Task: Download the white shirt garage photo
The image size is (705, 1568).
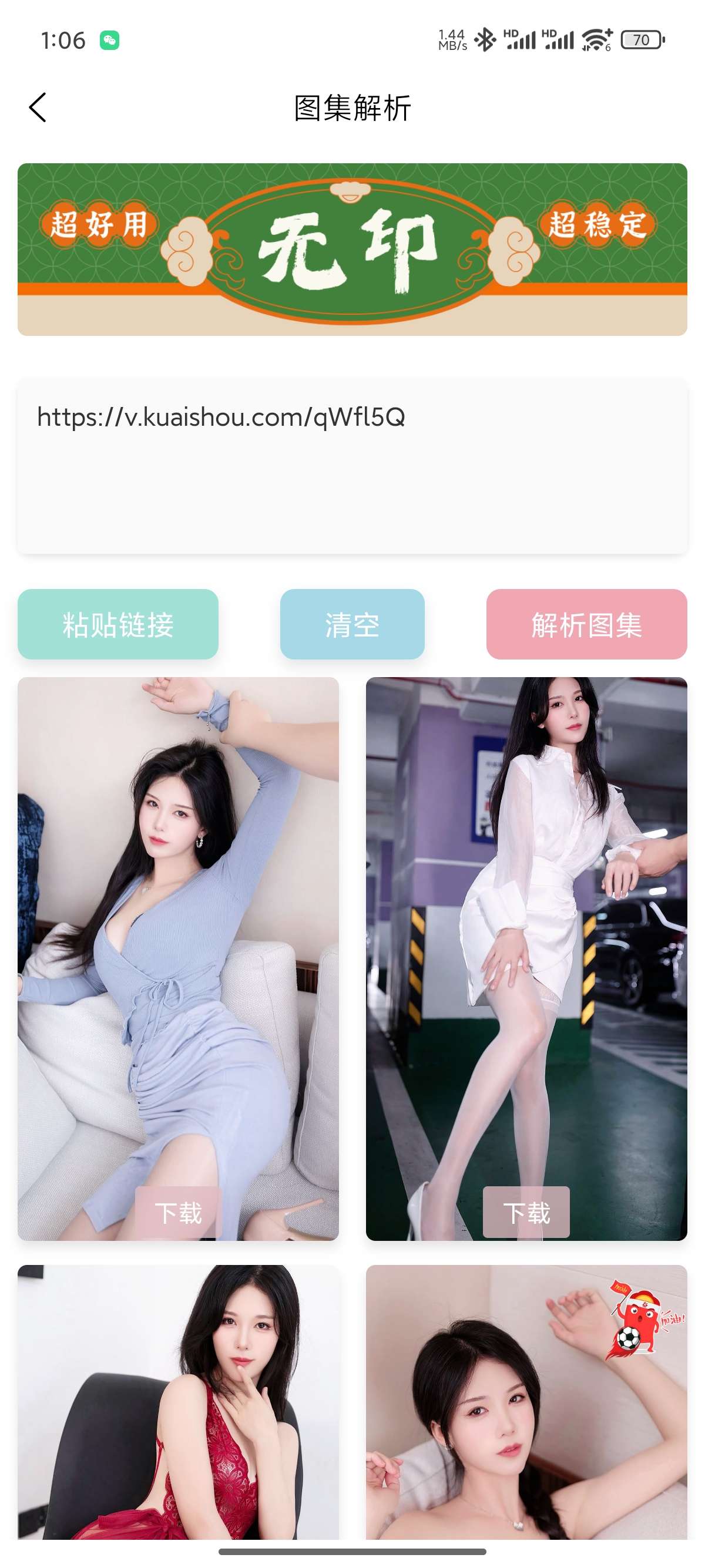Action: click(x=526, y=1212)
